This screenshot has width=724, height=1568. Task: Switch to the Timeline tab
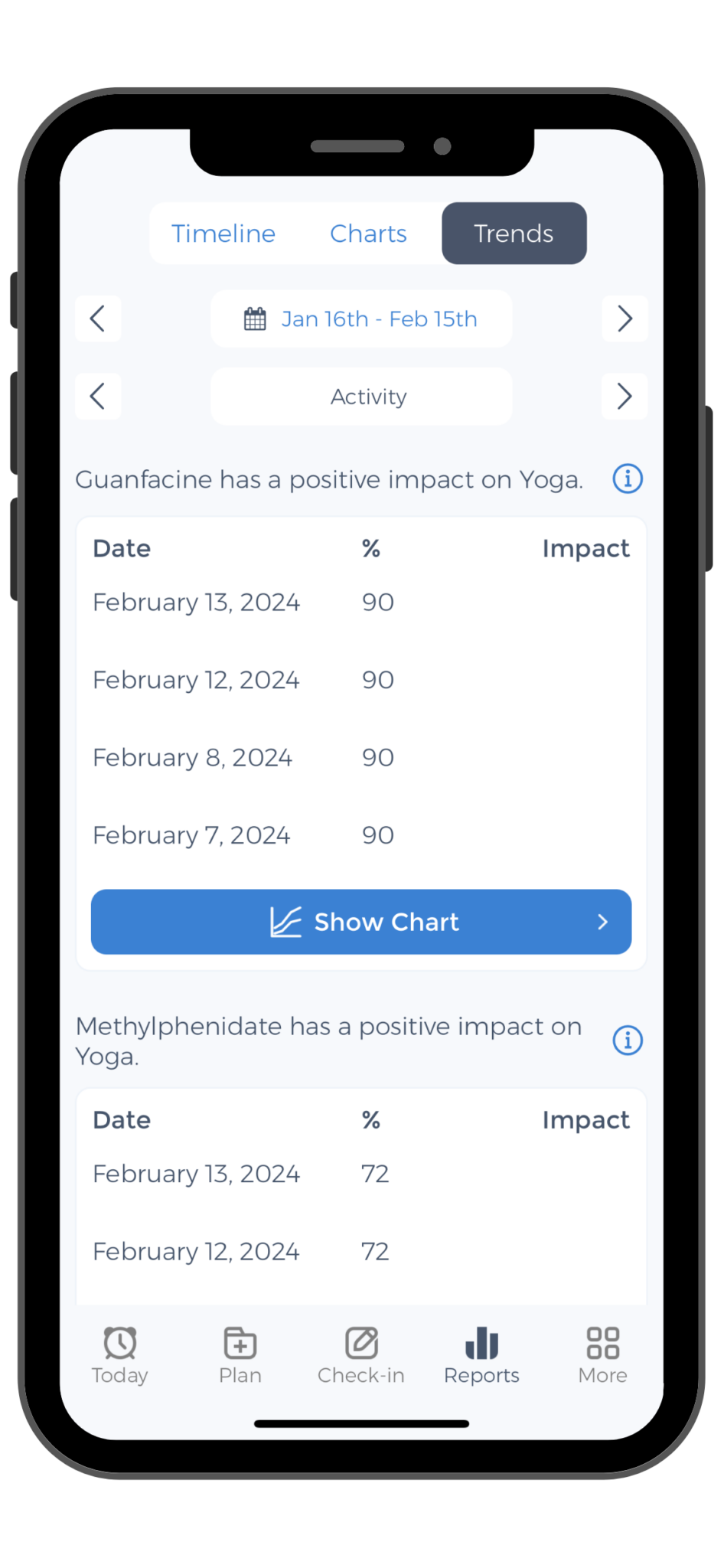coord(223,234)
